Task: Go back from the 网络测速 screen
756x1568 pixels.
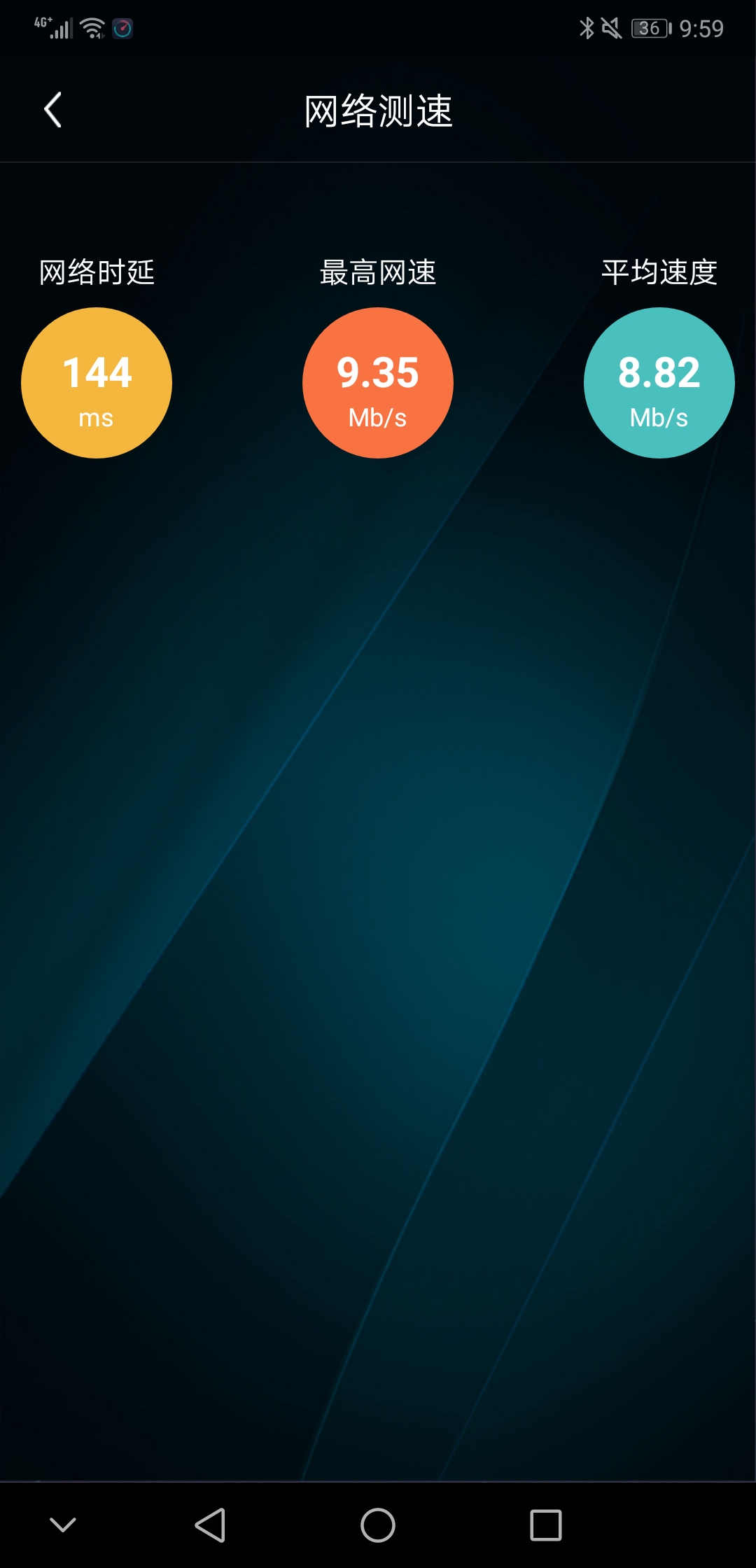Action: tap(53, 111)
